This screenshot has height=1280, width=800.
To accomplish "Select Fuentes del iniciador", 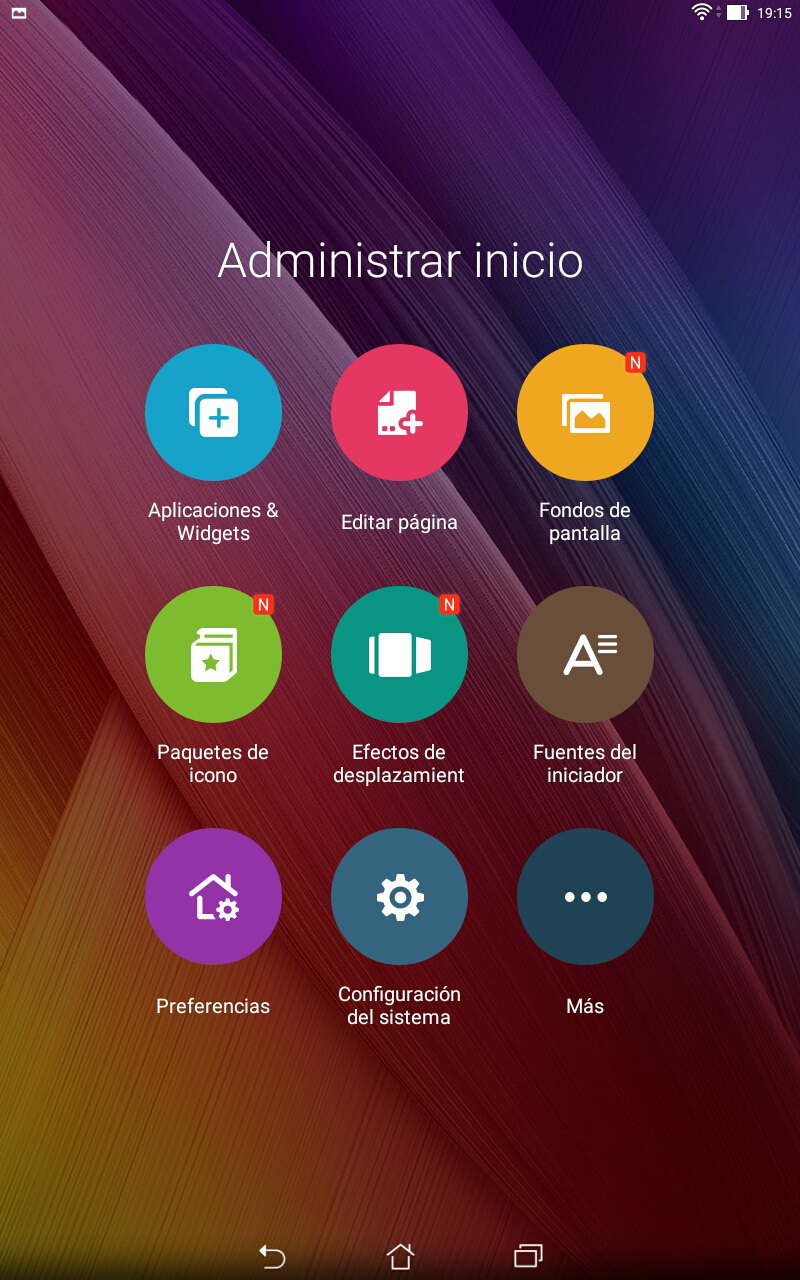I will click(x=585, y=654).
